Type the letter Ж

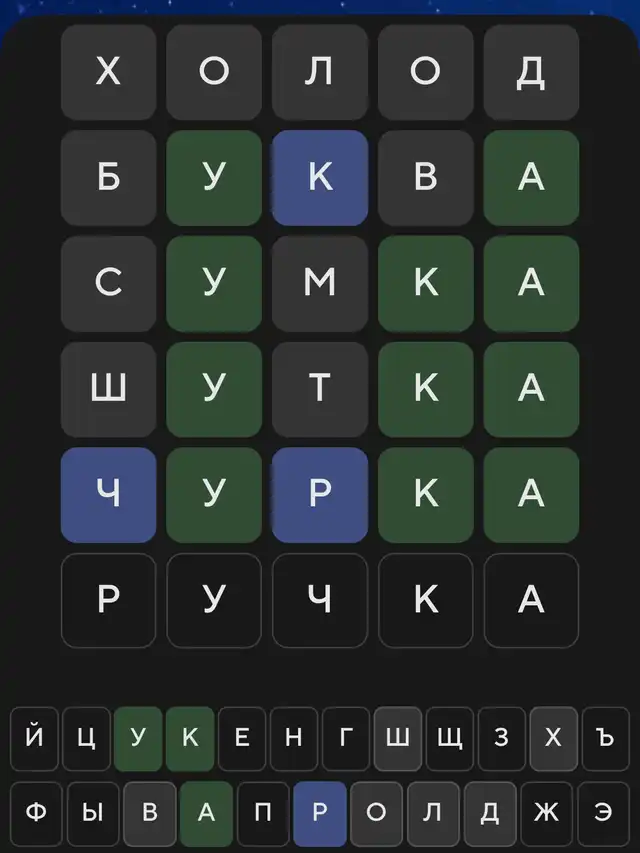click(x=547, y=813)
